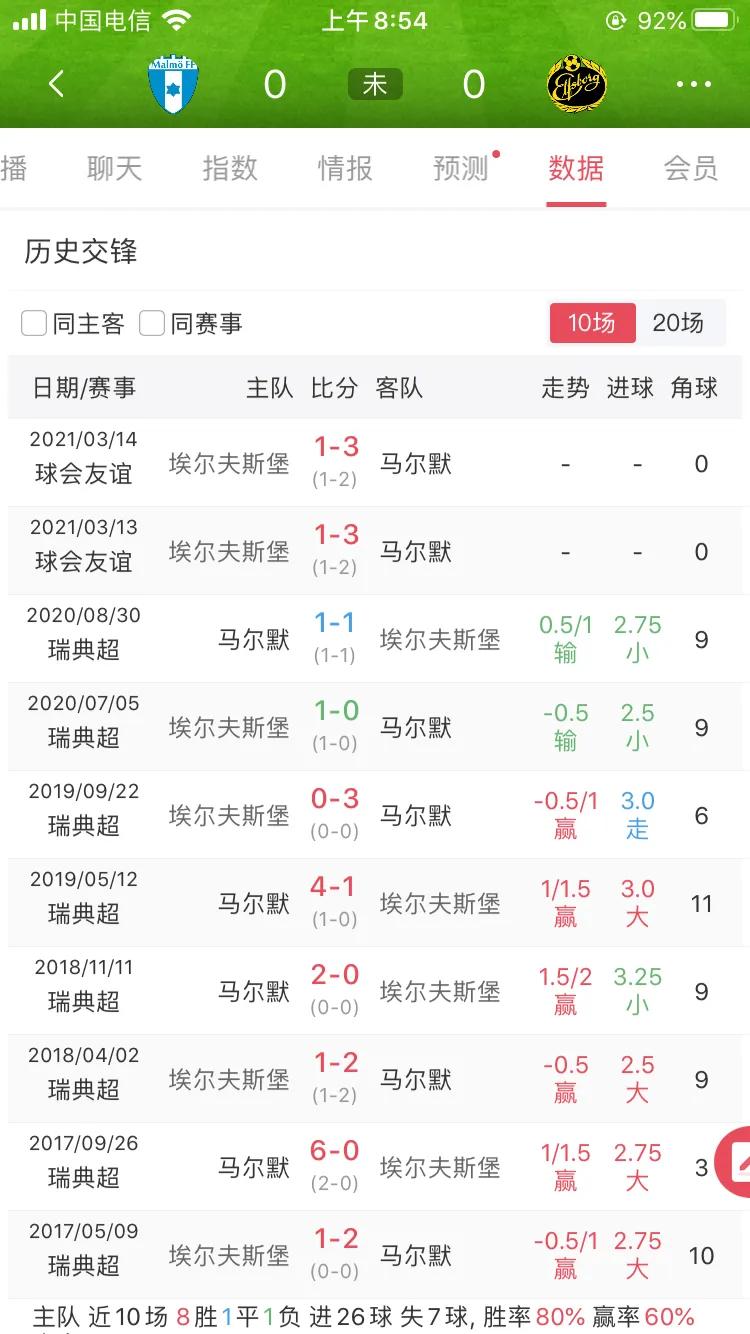This screenshot has height=1334, width=750.
Task: Switch to the 指数 tab
Action: 230,170
